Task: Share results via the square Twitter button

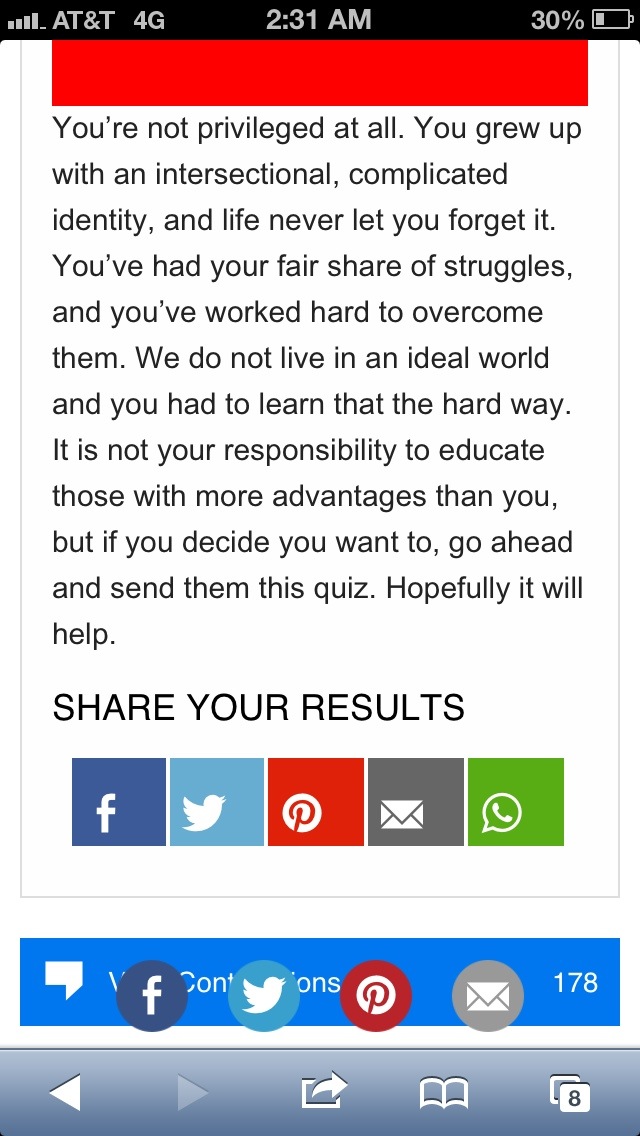Action: click(x=217, y=802)
